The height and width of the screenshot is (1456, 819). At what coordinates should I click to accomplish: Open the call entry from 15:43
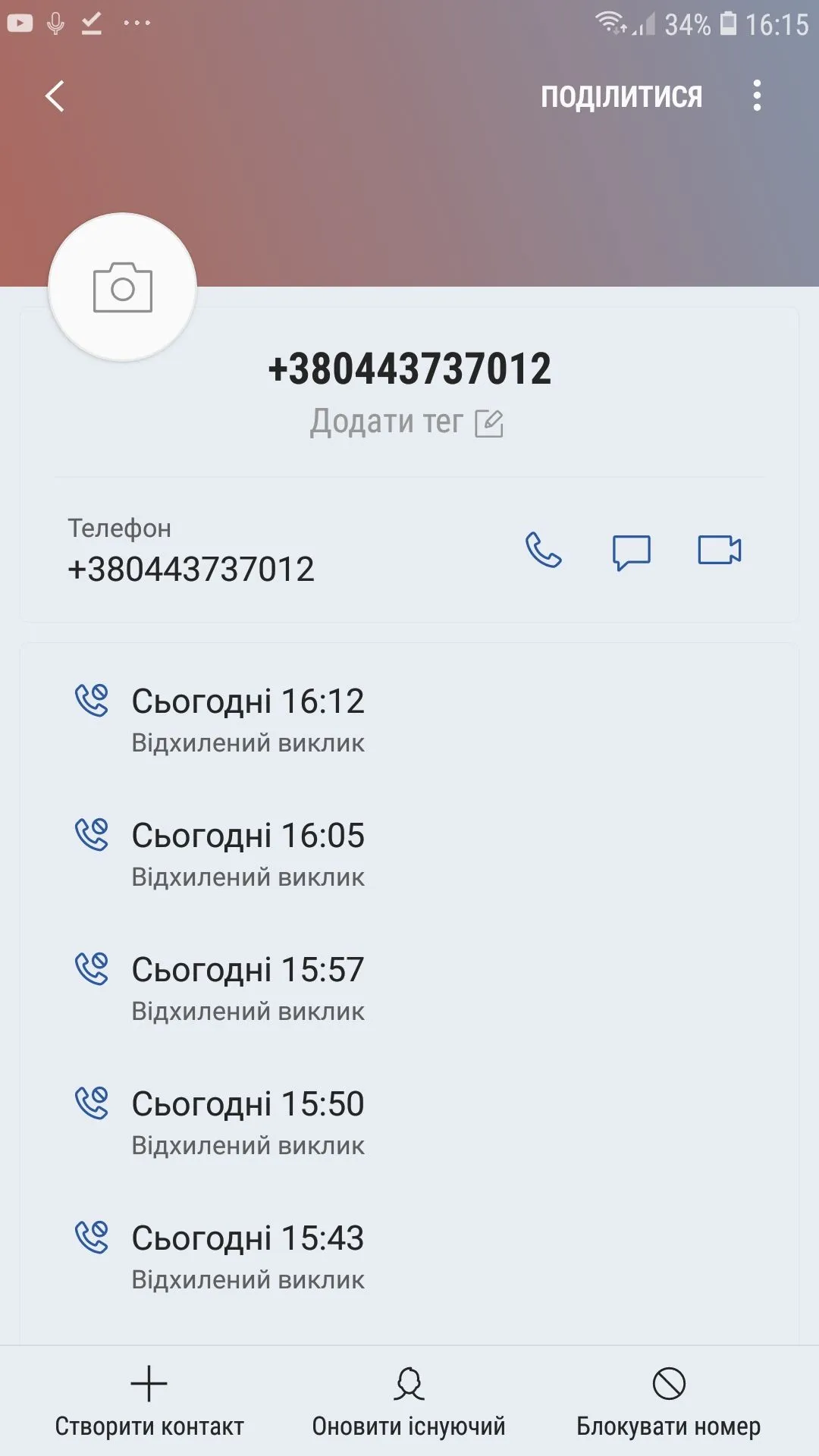[248, 1256]
